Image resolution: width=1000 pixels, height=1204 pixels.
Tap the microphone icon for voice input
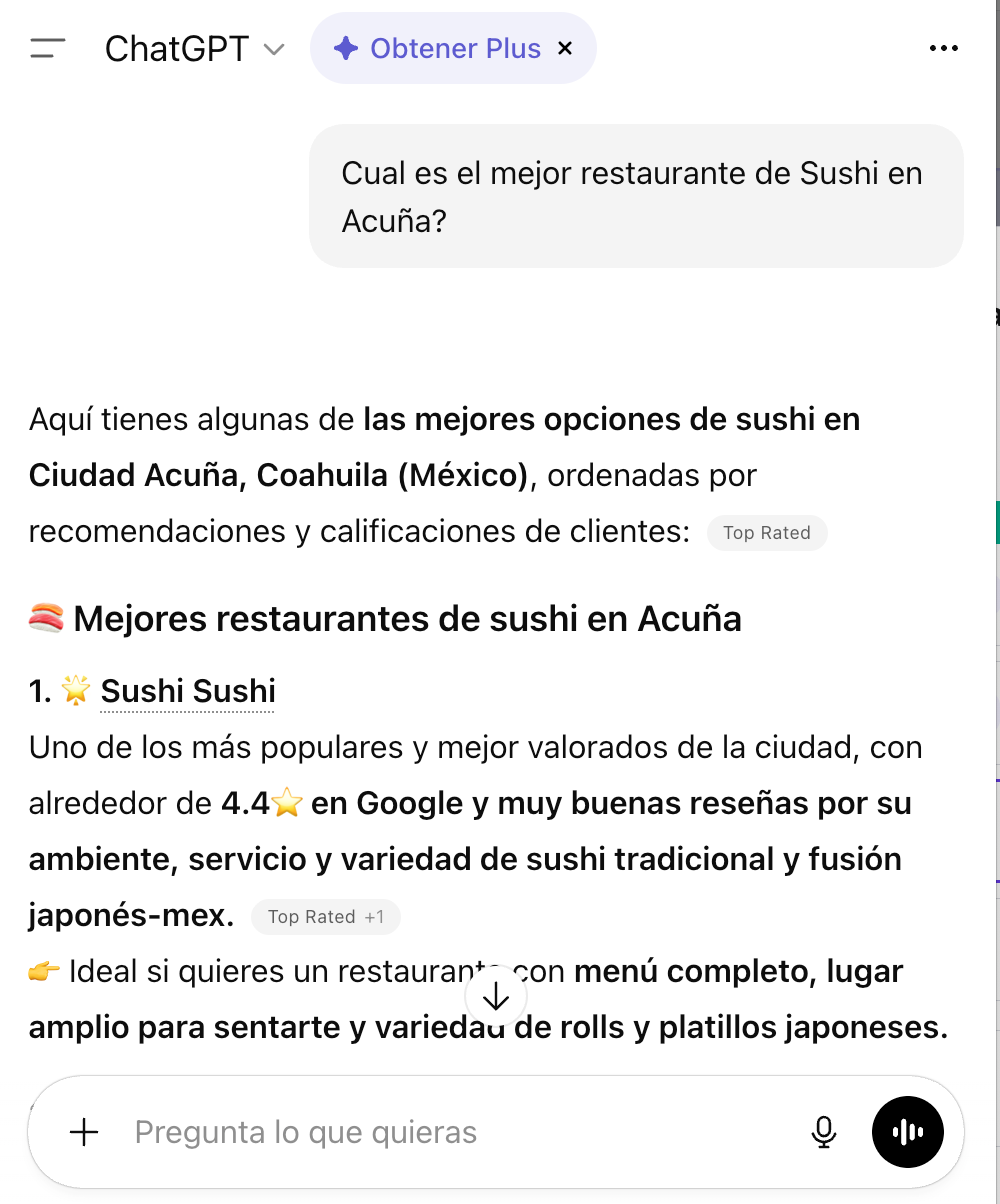[x=824, y=1132]
